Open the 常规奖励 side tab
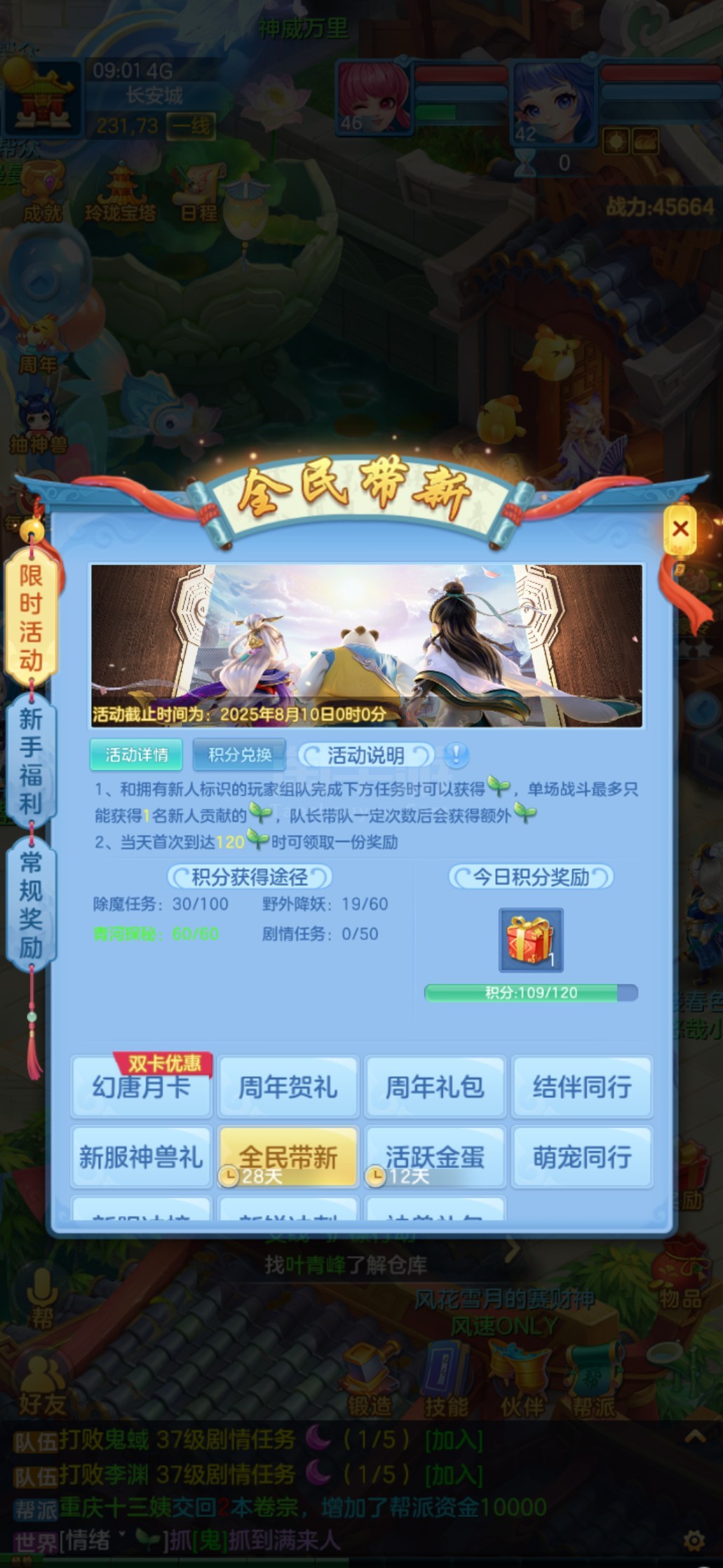This screenshot has width=723, height=1568. (x=31, y=904)
